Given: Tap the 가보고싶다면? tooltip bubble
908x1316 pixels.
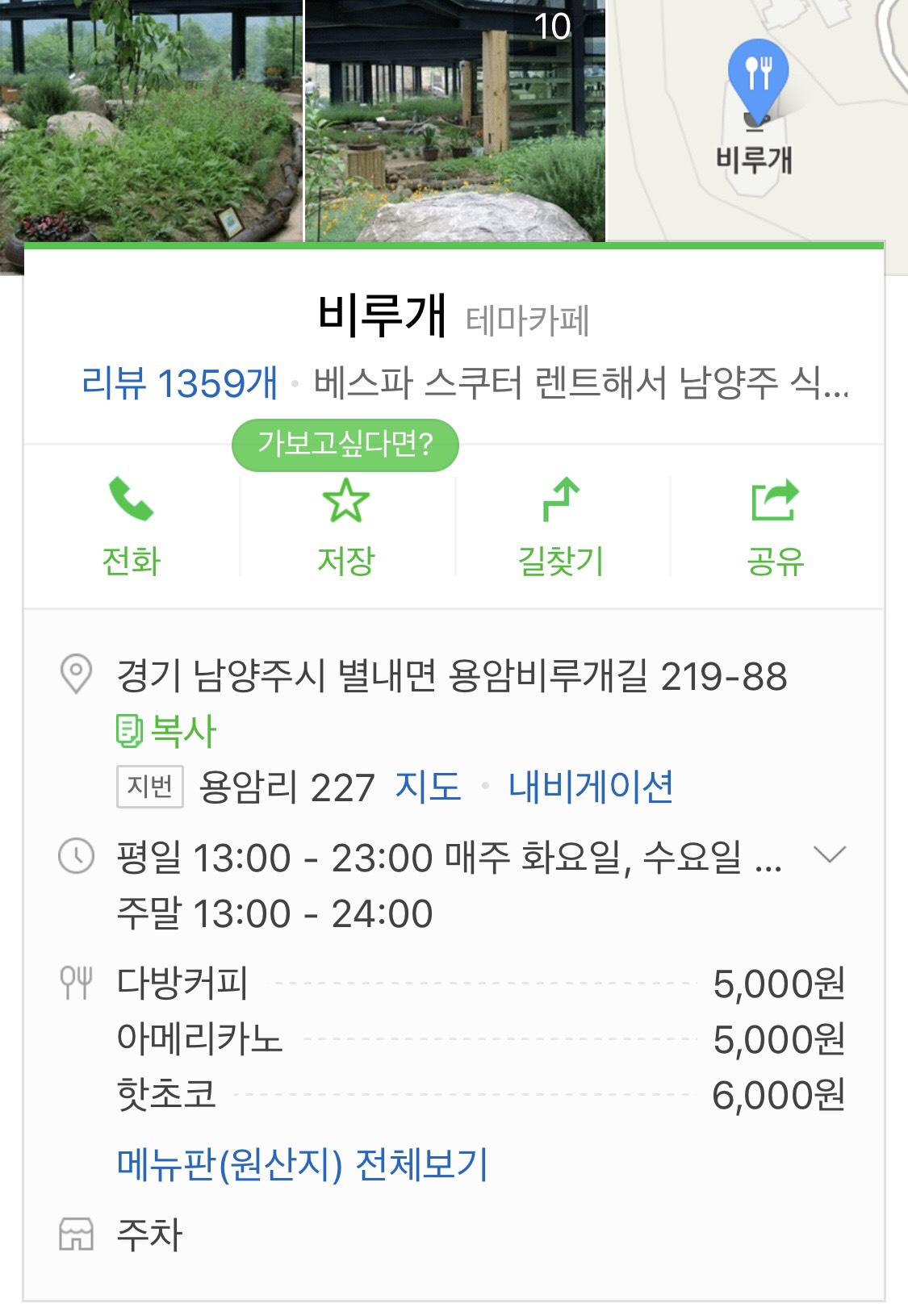Looking at the screenshot, I should pyautogui.click(x=345, y=445).
